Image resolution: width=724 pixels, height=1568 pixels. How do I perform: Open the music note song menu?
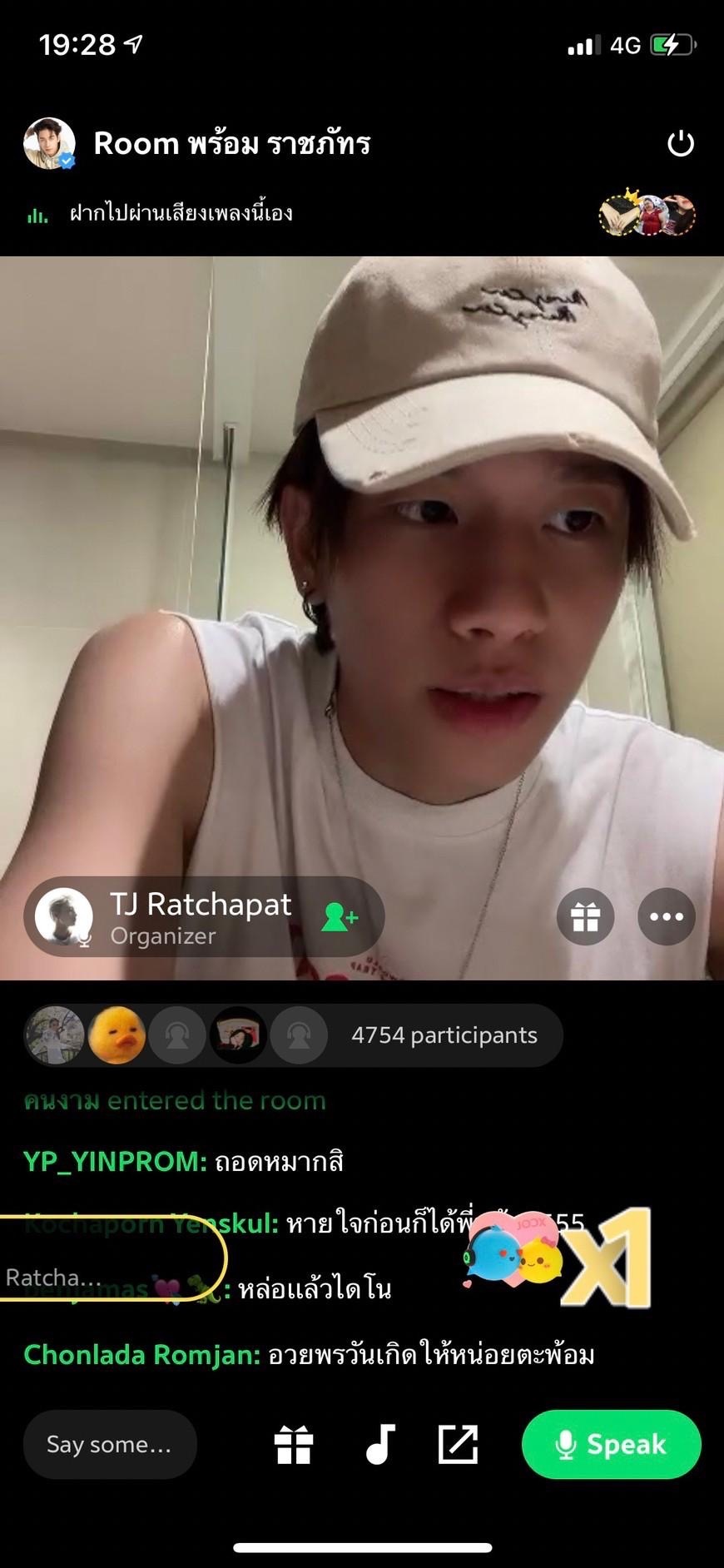(x=379, y=1444)
